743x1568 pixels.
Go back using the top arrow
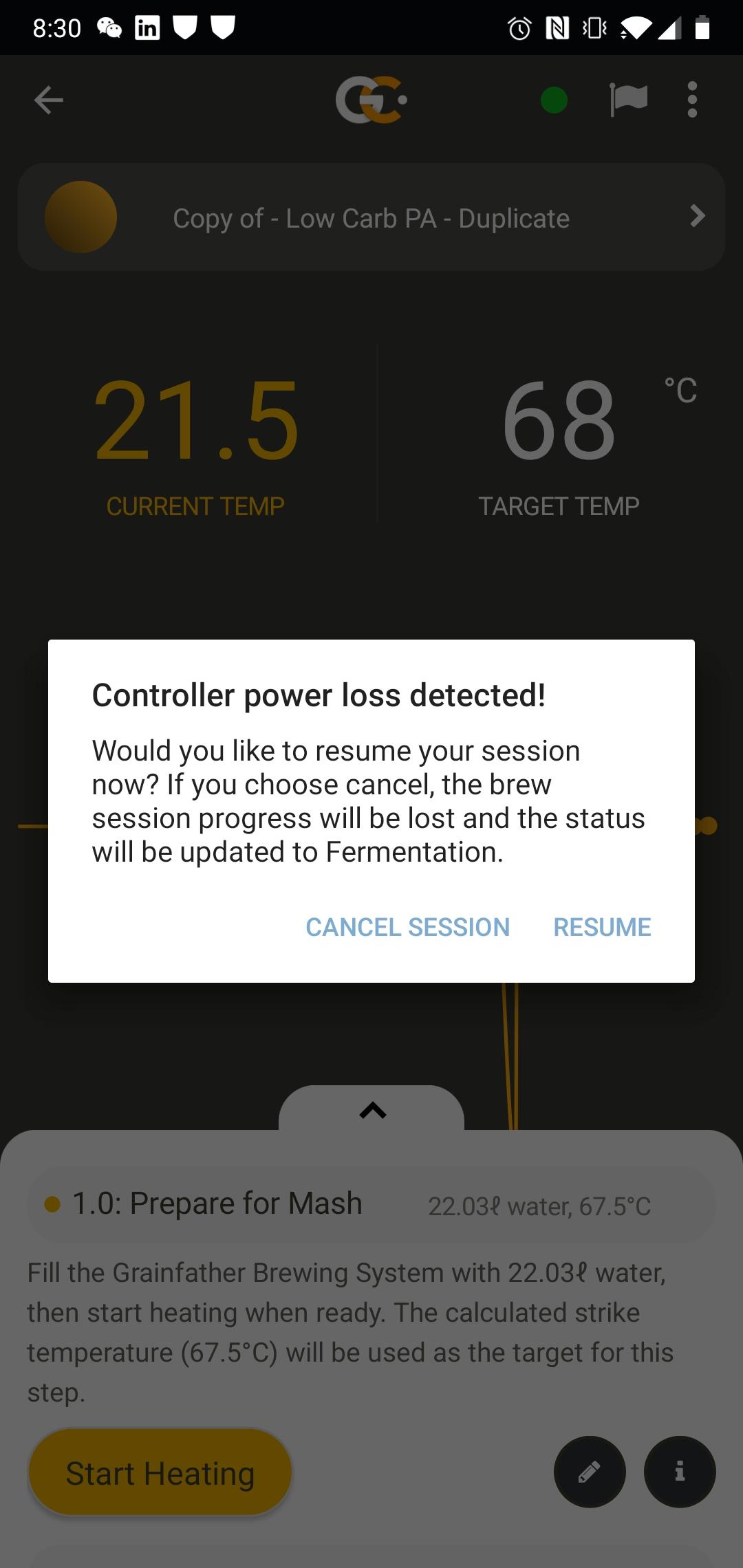(x=48, y=100)
